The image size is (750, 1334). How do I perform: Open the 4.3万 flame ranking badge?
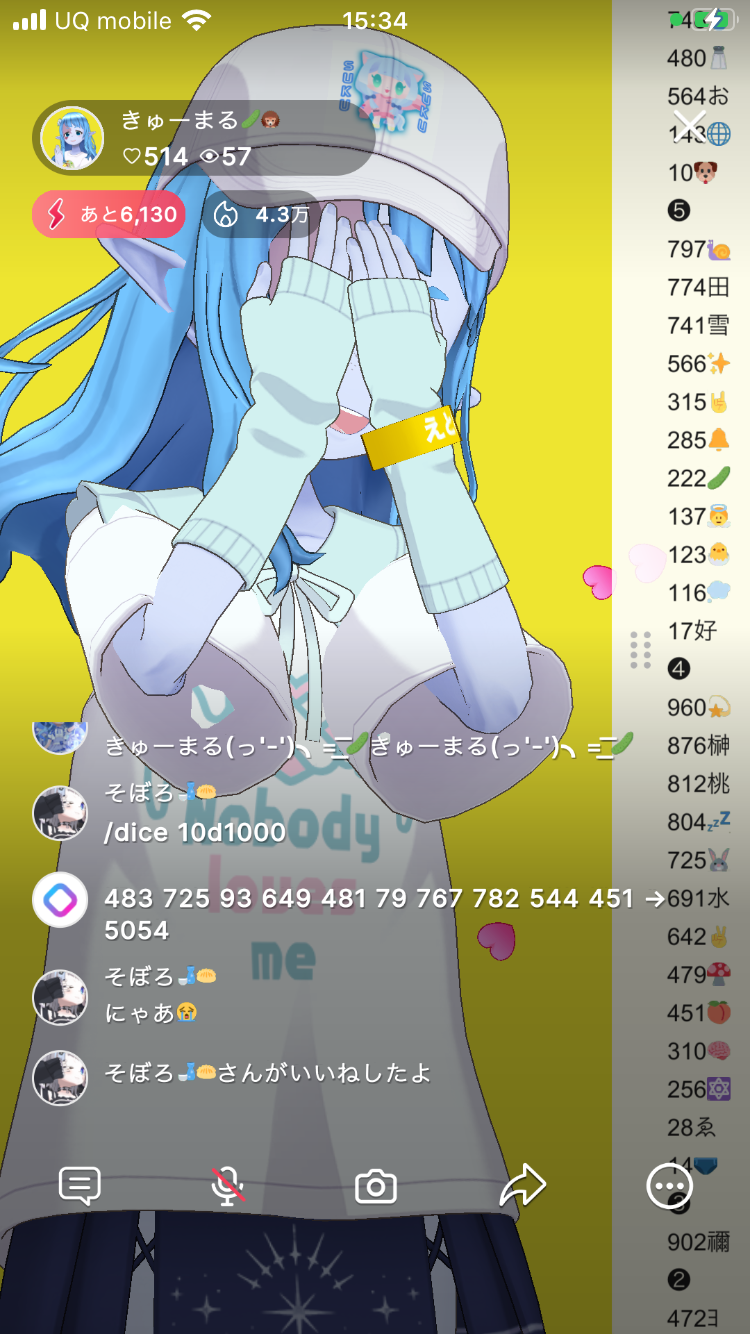point(262,214)
